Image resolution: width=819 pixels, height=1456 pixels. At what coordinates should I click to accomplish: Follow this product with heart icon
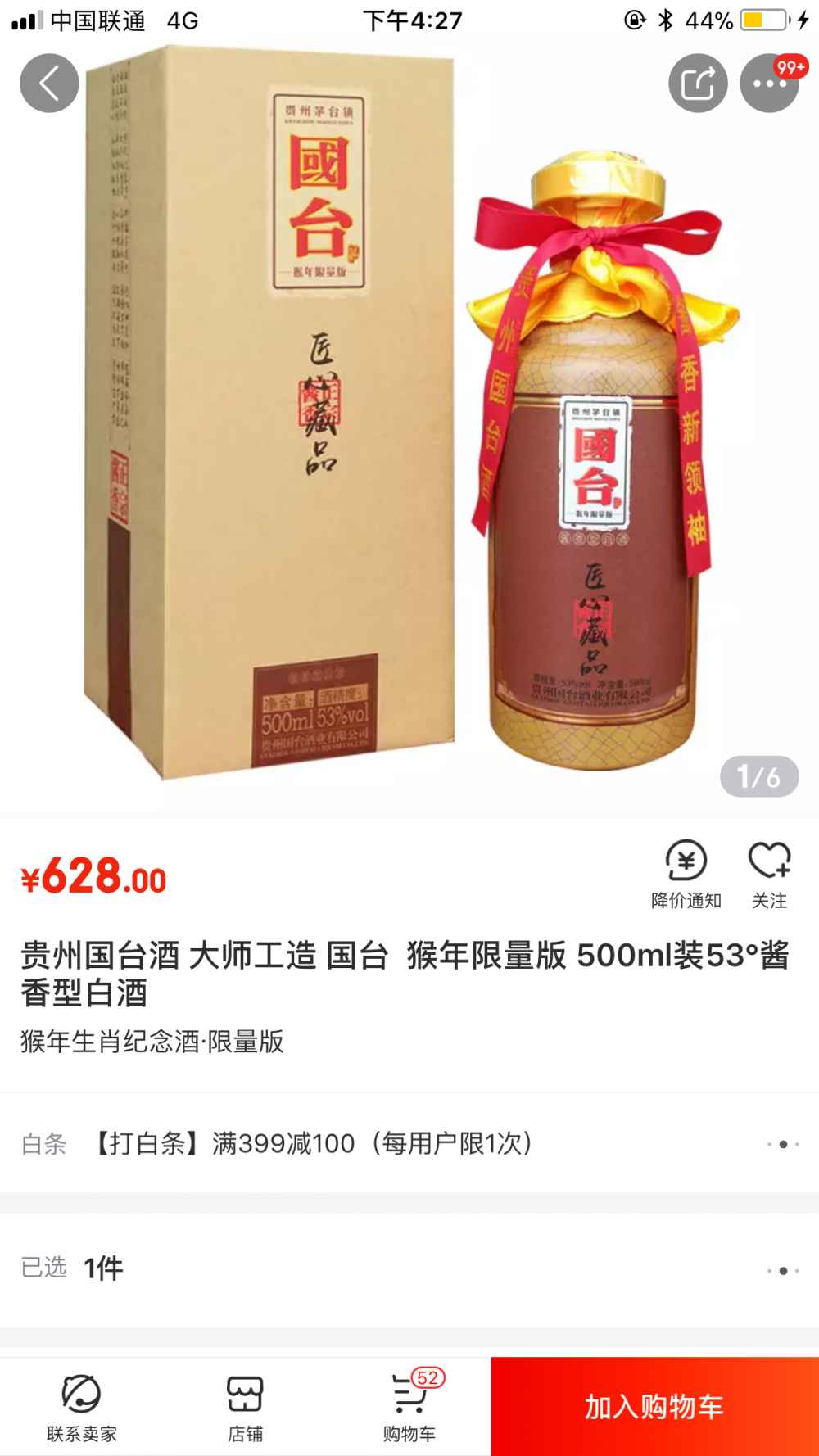(x=769, y=874)
